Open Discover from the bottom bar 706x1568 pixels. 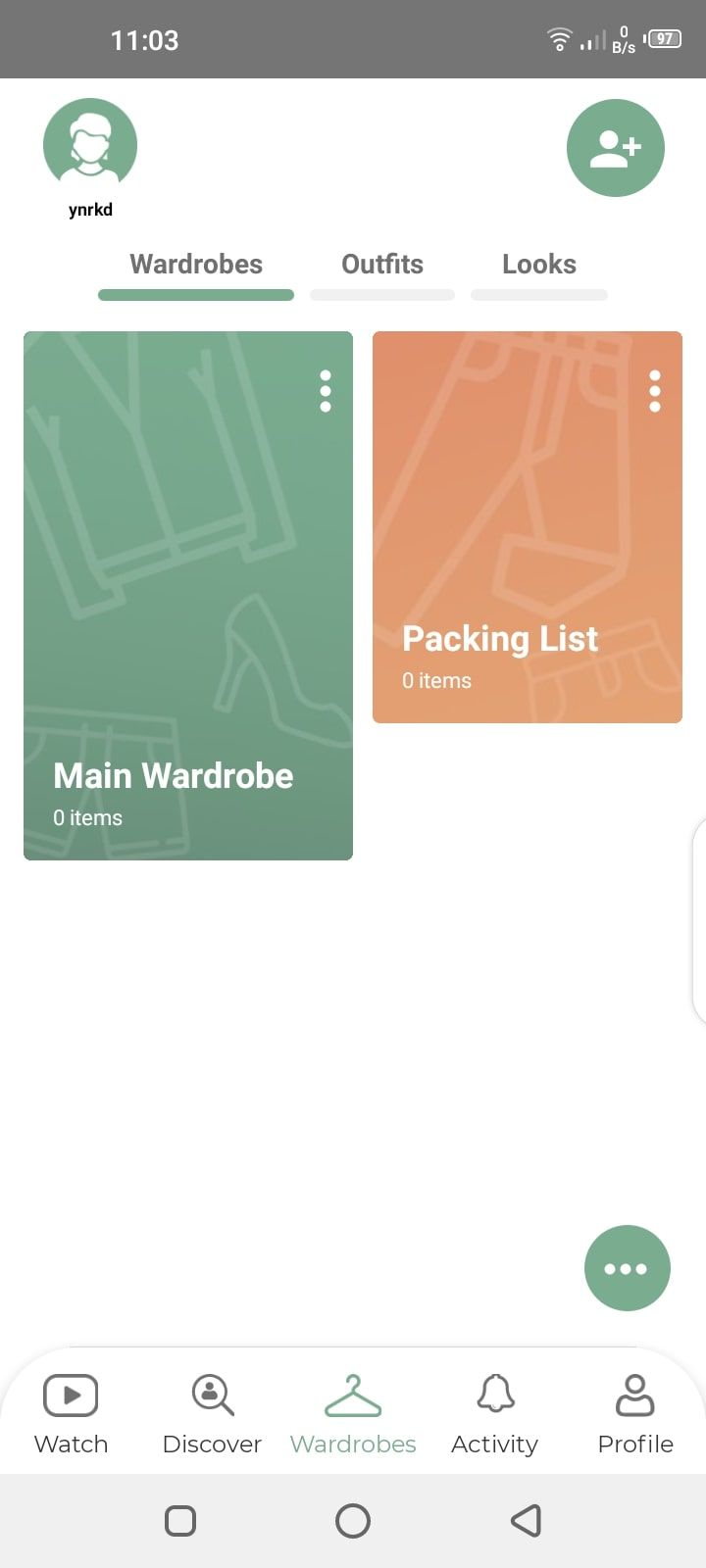(211, 1394)
